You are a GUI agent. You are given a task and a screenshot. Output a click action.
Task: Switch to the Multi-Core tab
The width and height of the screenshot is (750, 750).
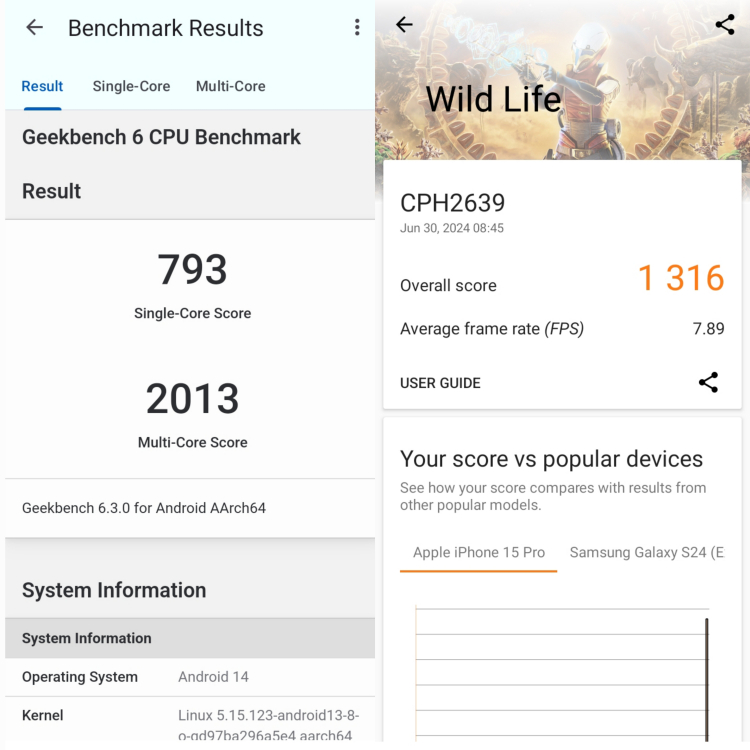[x=230, y=86]
